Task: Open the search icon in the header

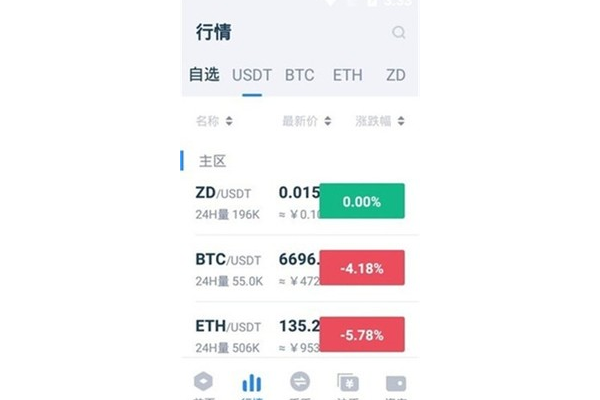Action: pyautogui.click(x=399, y=32)
